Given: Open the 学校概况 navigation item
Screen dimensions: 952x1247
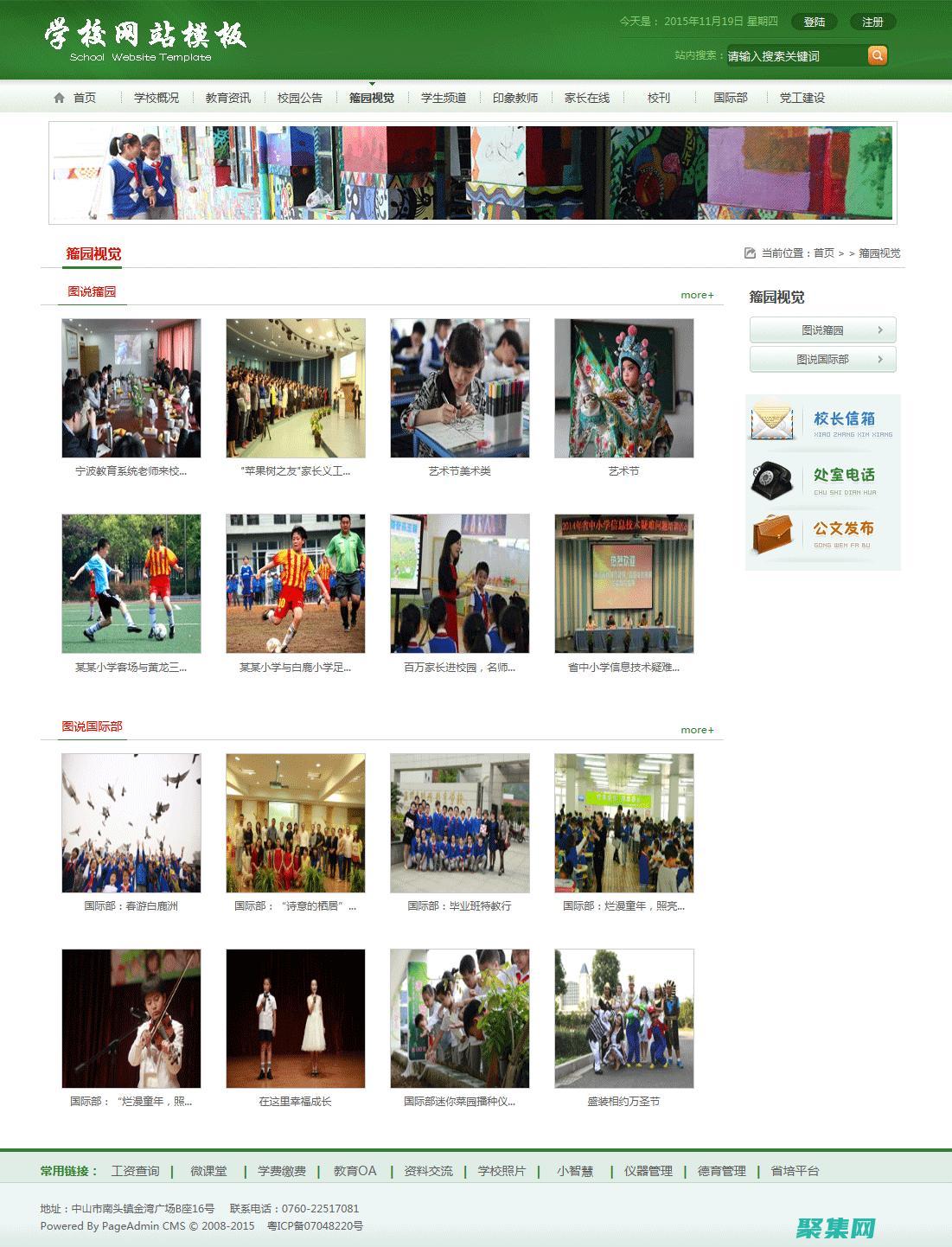Looking at the screenshot, I should click(157, 98).
